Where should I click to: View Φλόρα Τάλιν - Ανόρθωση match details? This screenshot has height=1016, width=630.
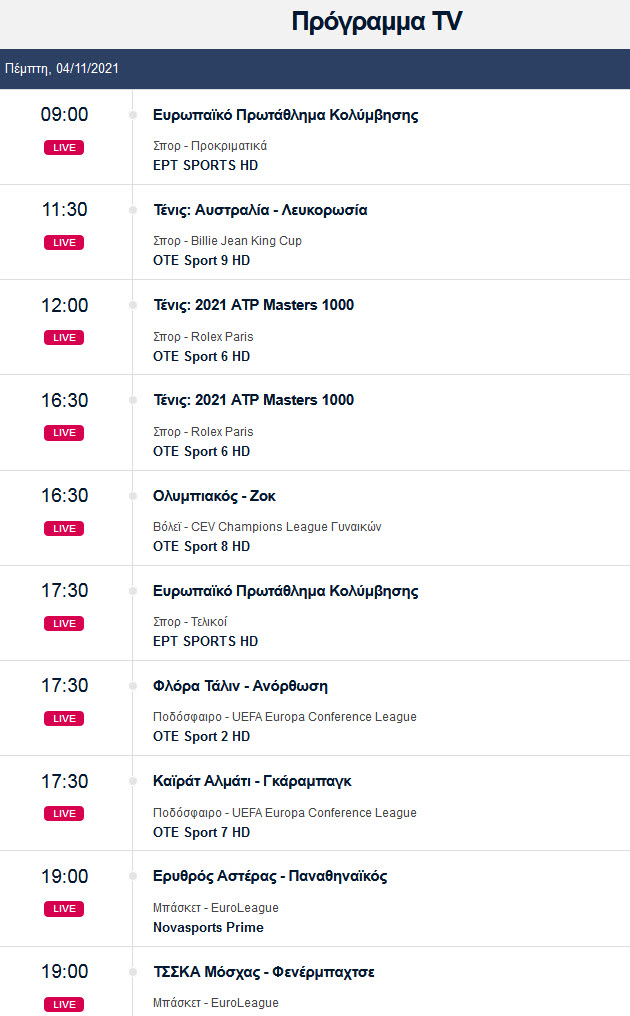coord(240,686)
